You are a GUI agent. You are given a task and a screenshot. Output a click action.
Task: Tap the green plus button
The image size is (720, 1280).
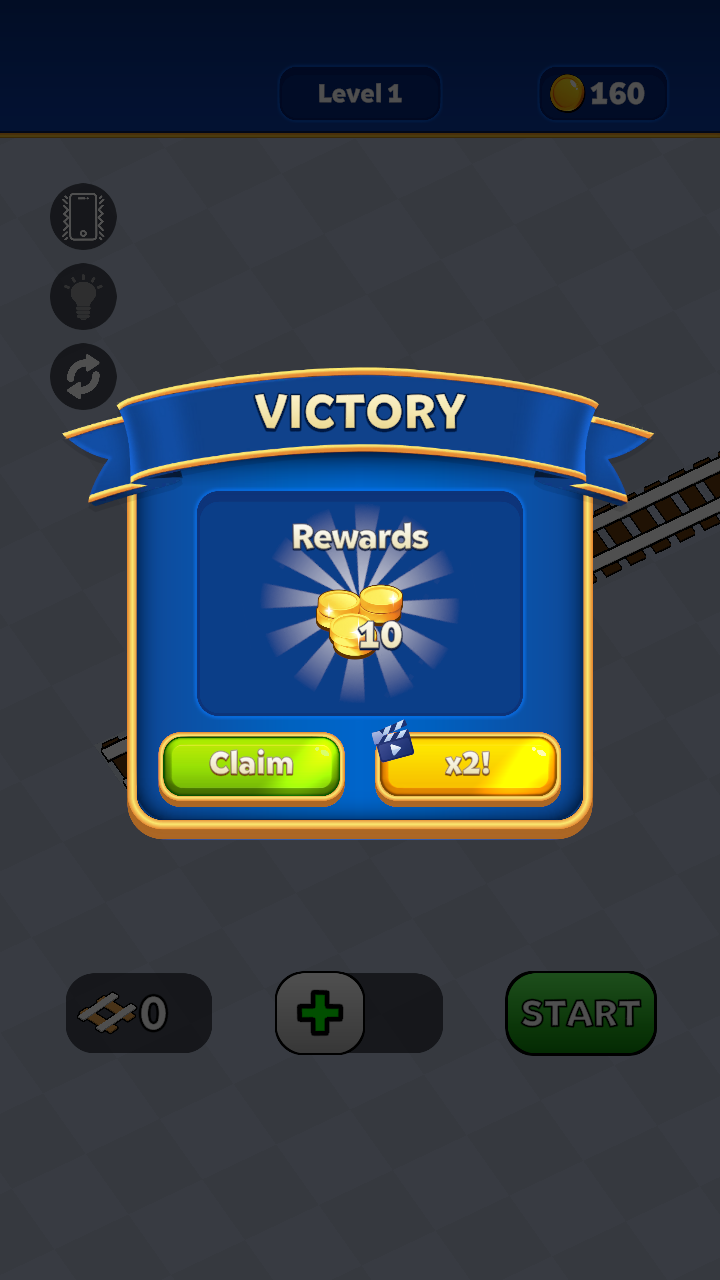[320, 1013]
